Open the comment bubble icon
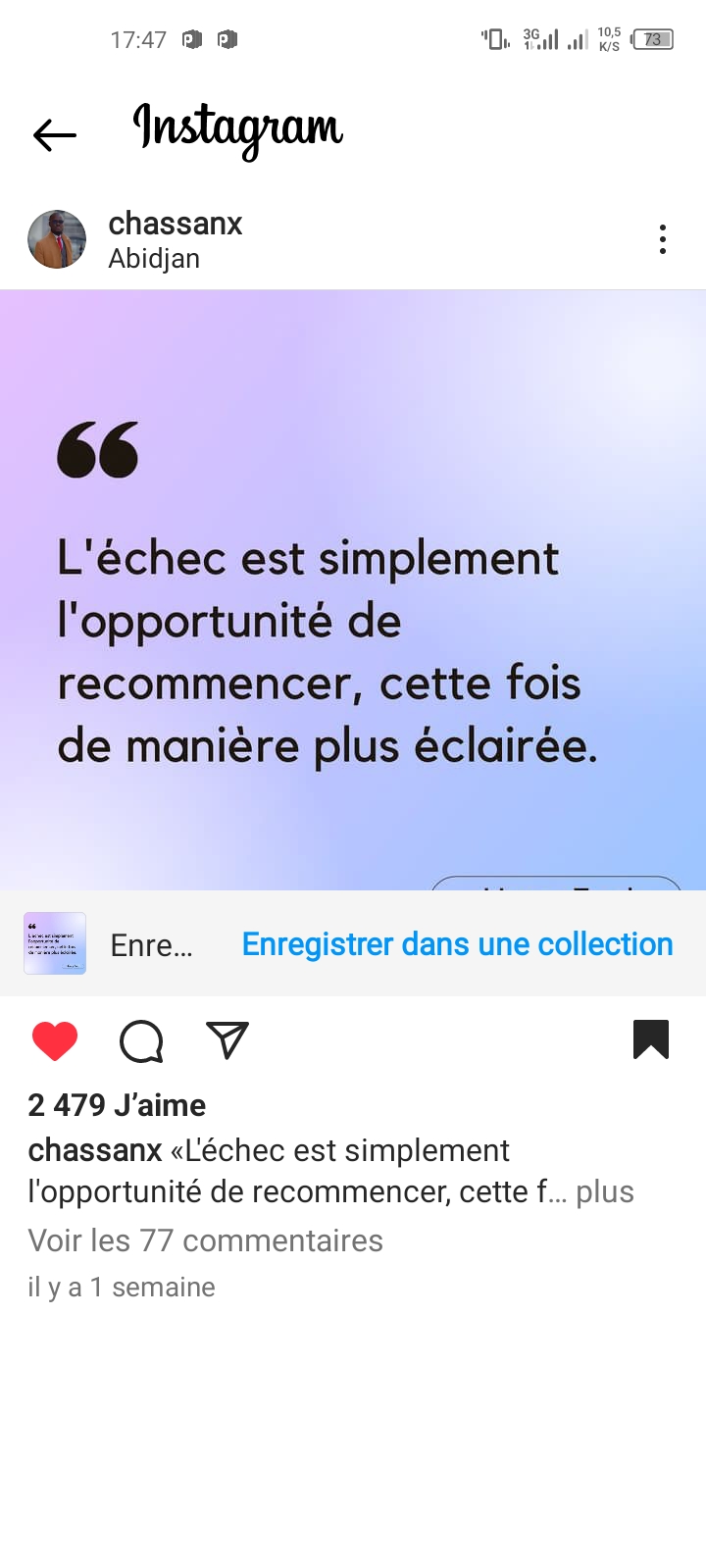 pos(141,1040)
